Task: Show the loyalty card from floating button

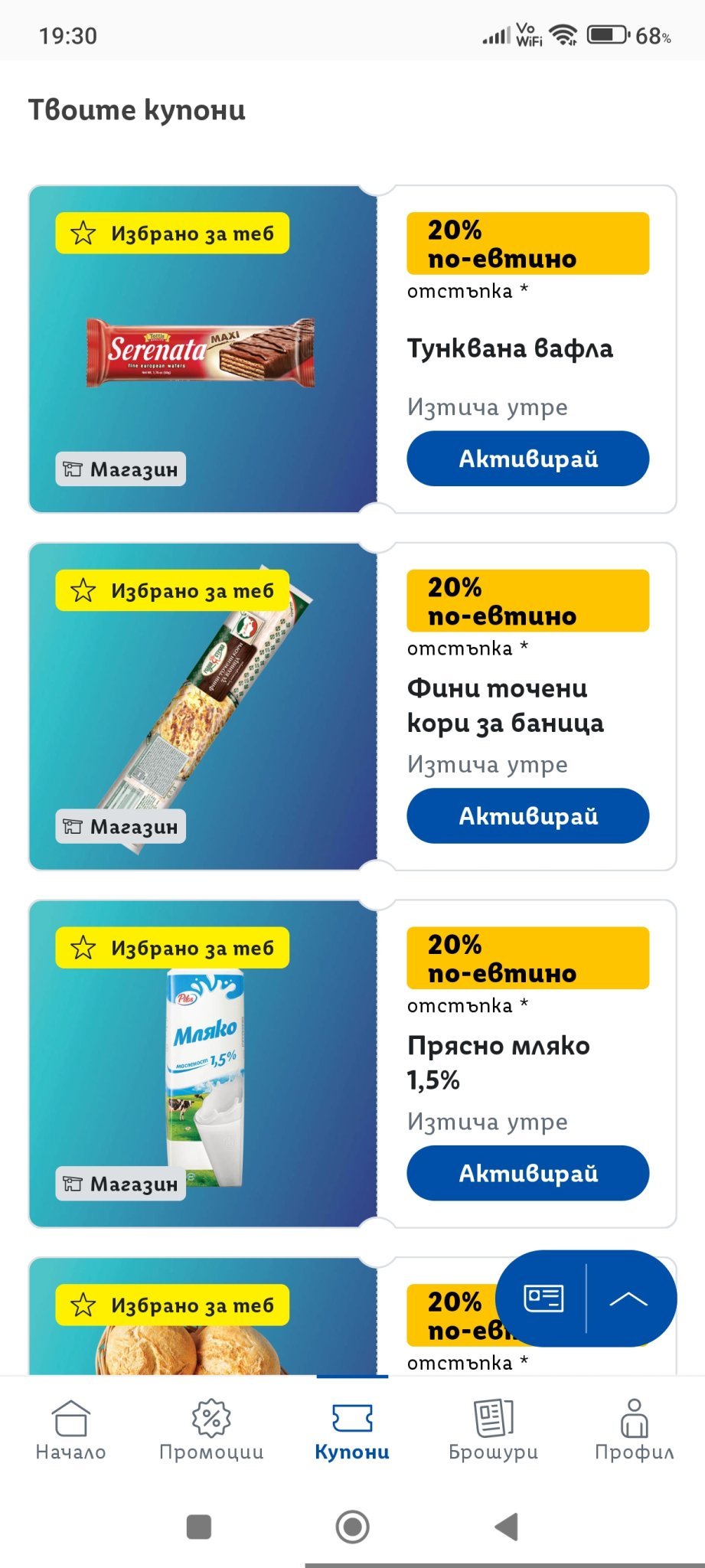Action: coord(543,1298)
